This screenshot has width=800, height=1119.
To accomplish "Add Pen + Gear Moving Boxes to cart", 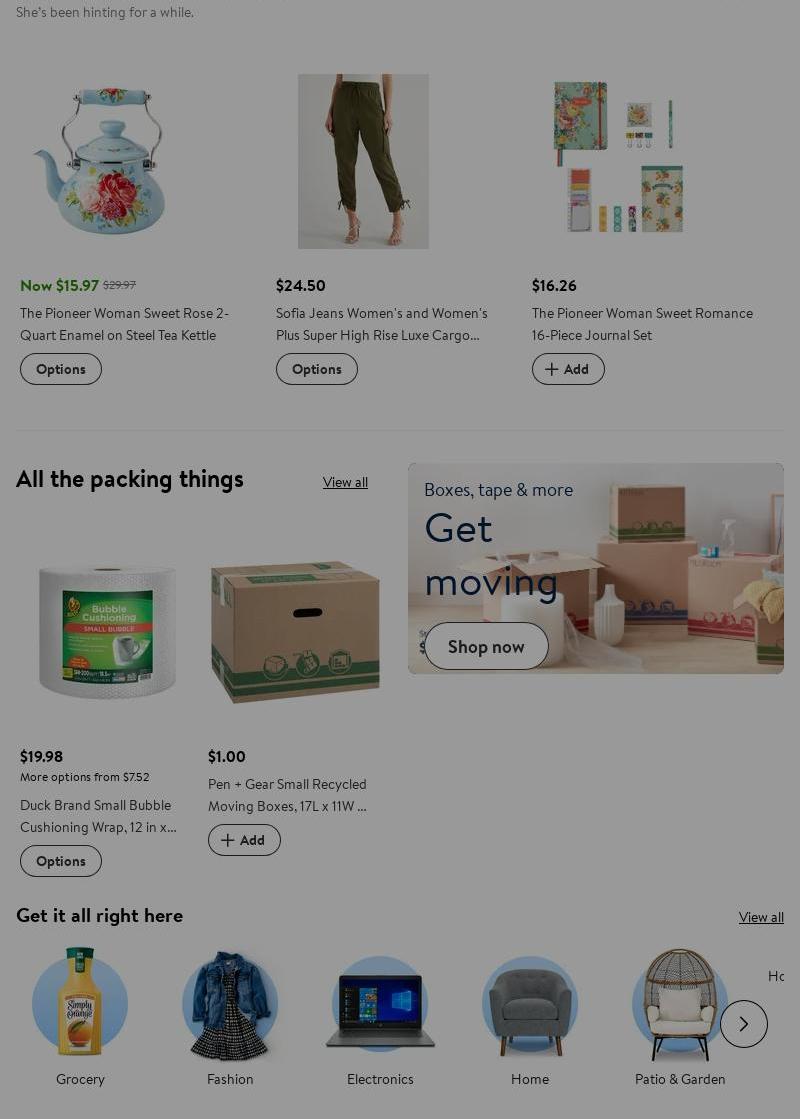I will point(244,840).
